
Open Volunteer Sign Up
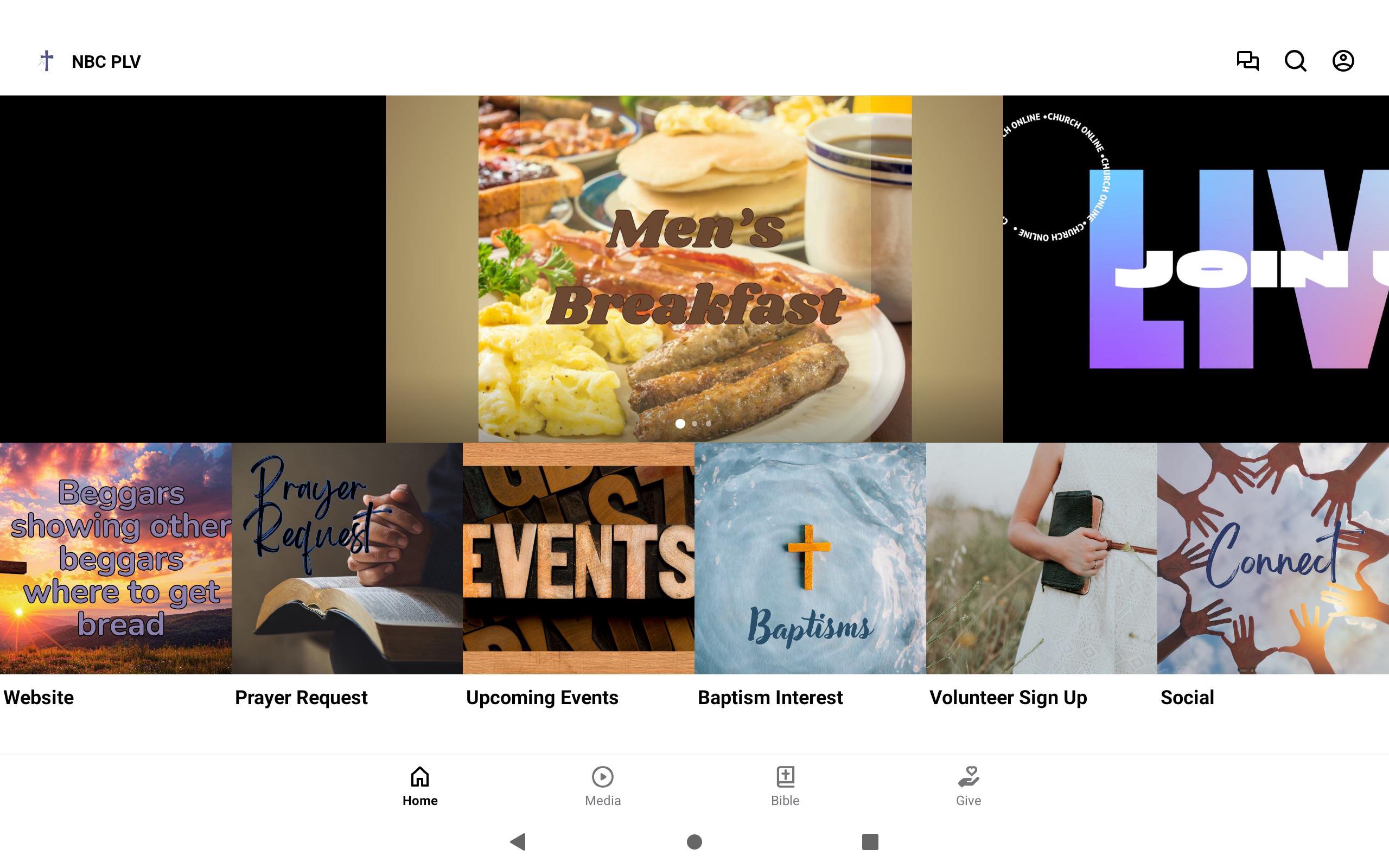click(x=1041, y=558)
